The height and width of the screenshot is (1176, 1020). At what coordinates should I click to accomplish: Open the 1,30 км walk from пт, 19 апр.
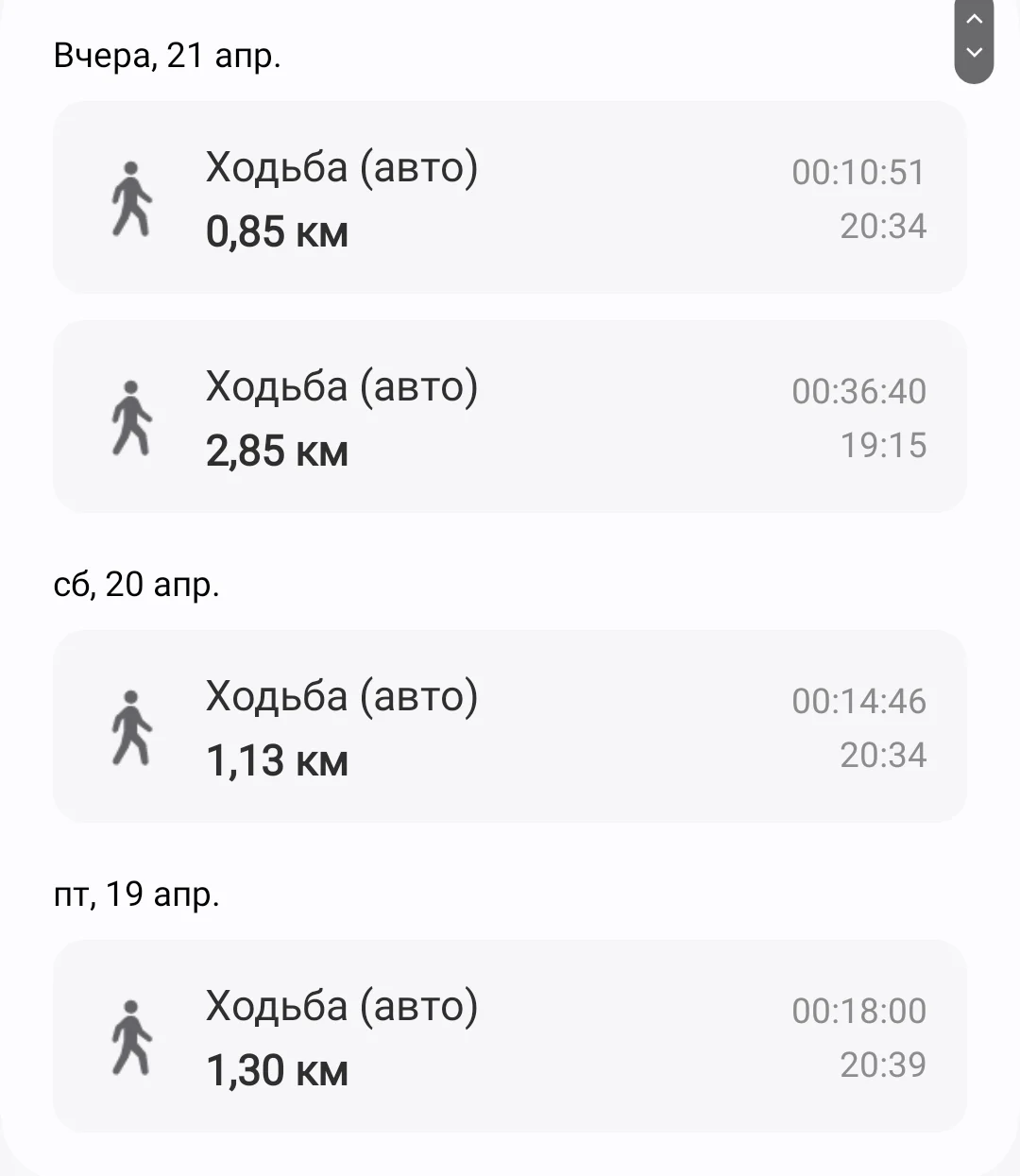click(x=510, y=1036)
